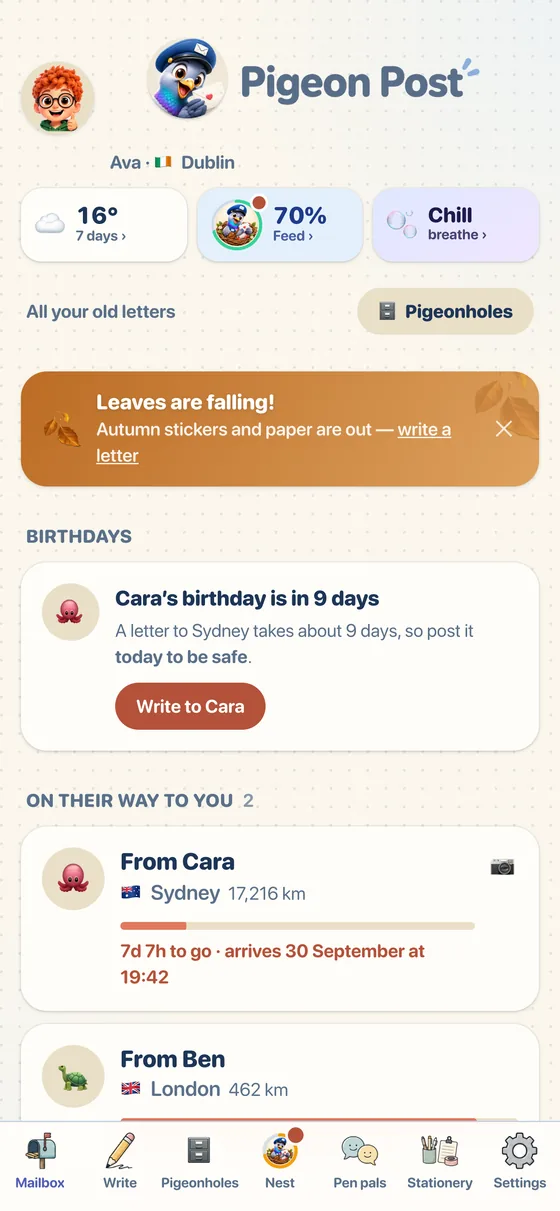
Task: Switch to the Stationery tab
Action: pos(440,1162)
